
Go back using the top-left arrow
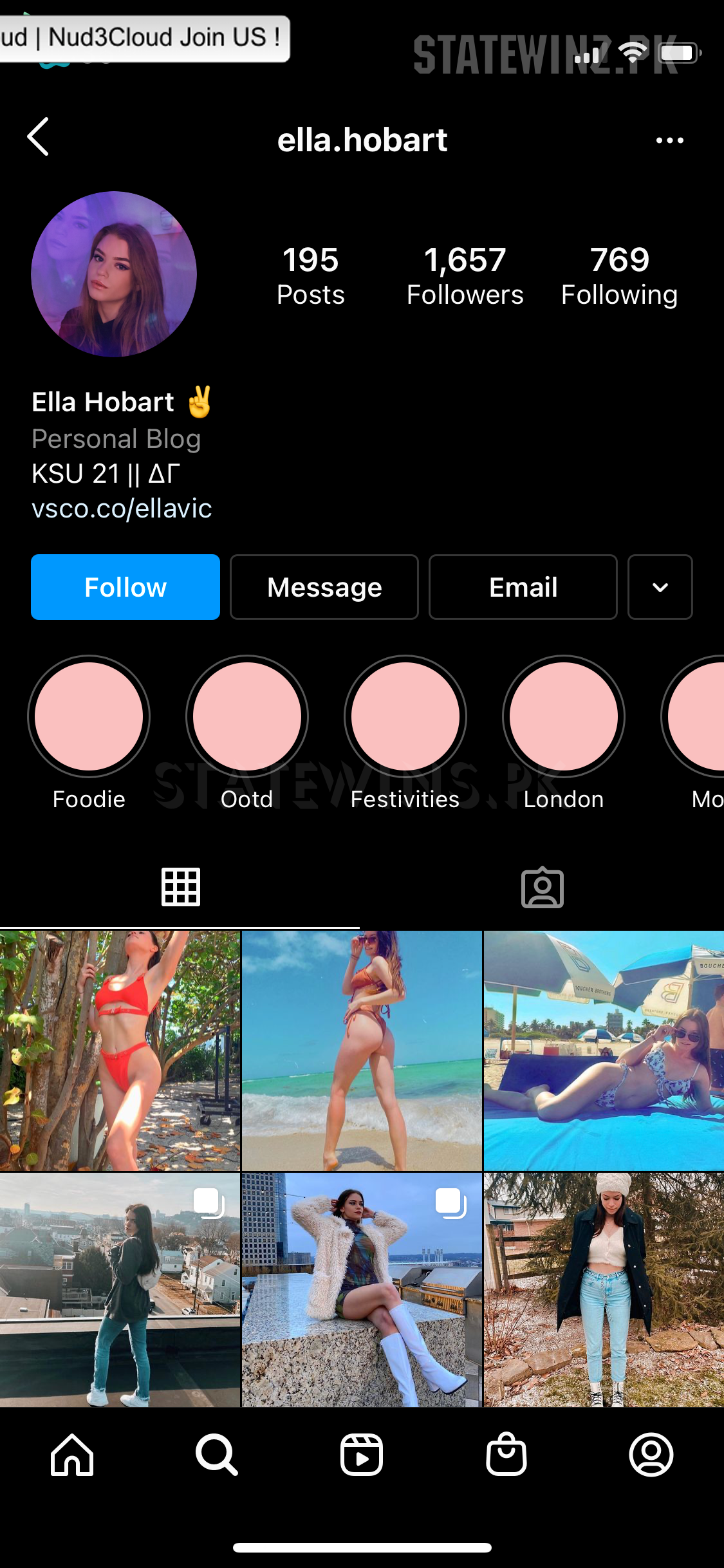(39, 136)
